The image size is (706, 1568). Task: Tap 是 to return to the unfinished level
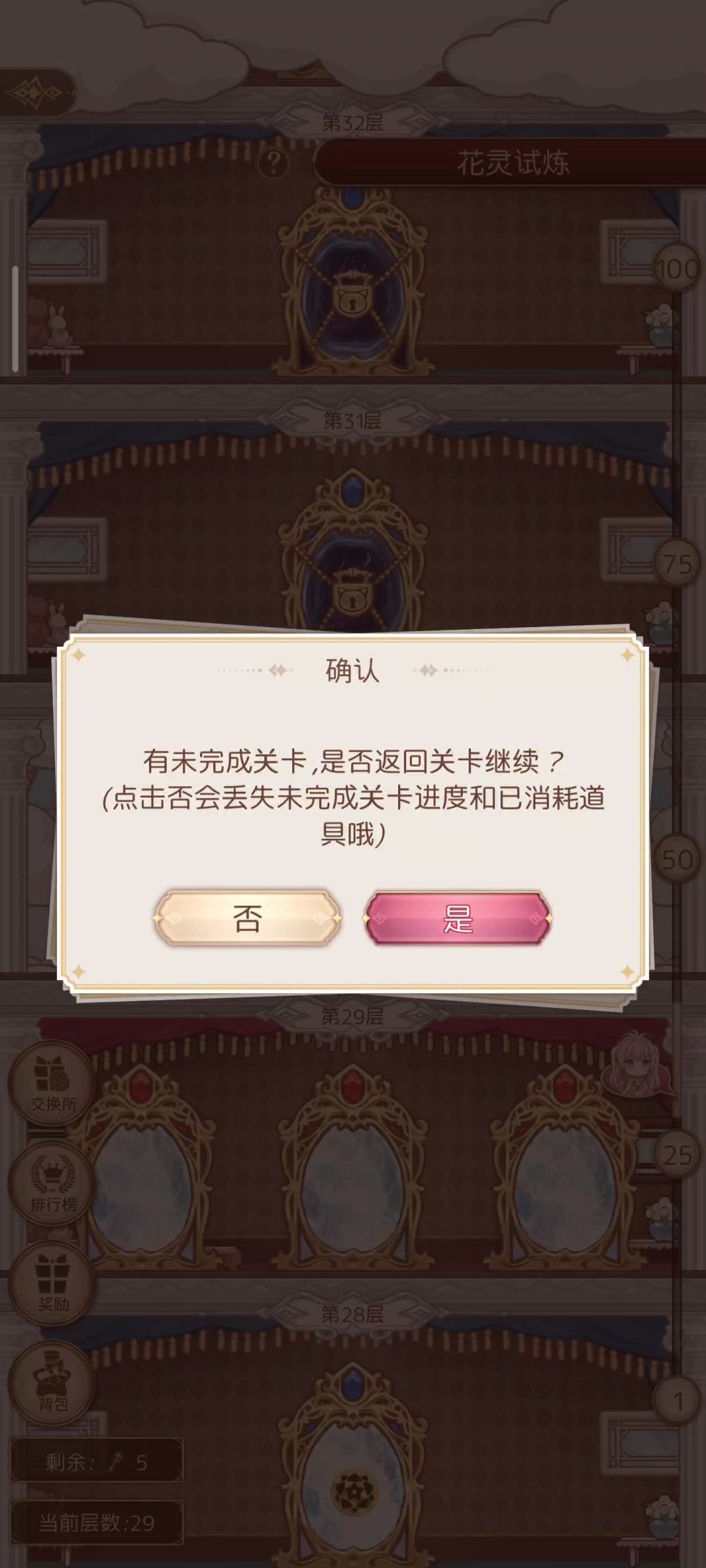click(458, 919)
